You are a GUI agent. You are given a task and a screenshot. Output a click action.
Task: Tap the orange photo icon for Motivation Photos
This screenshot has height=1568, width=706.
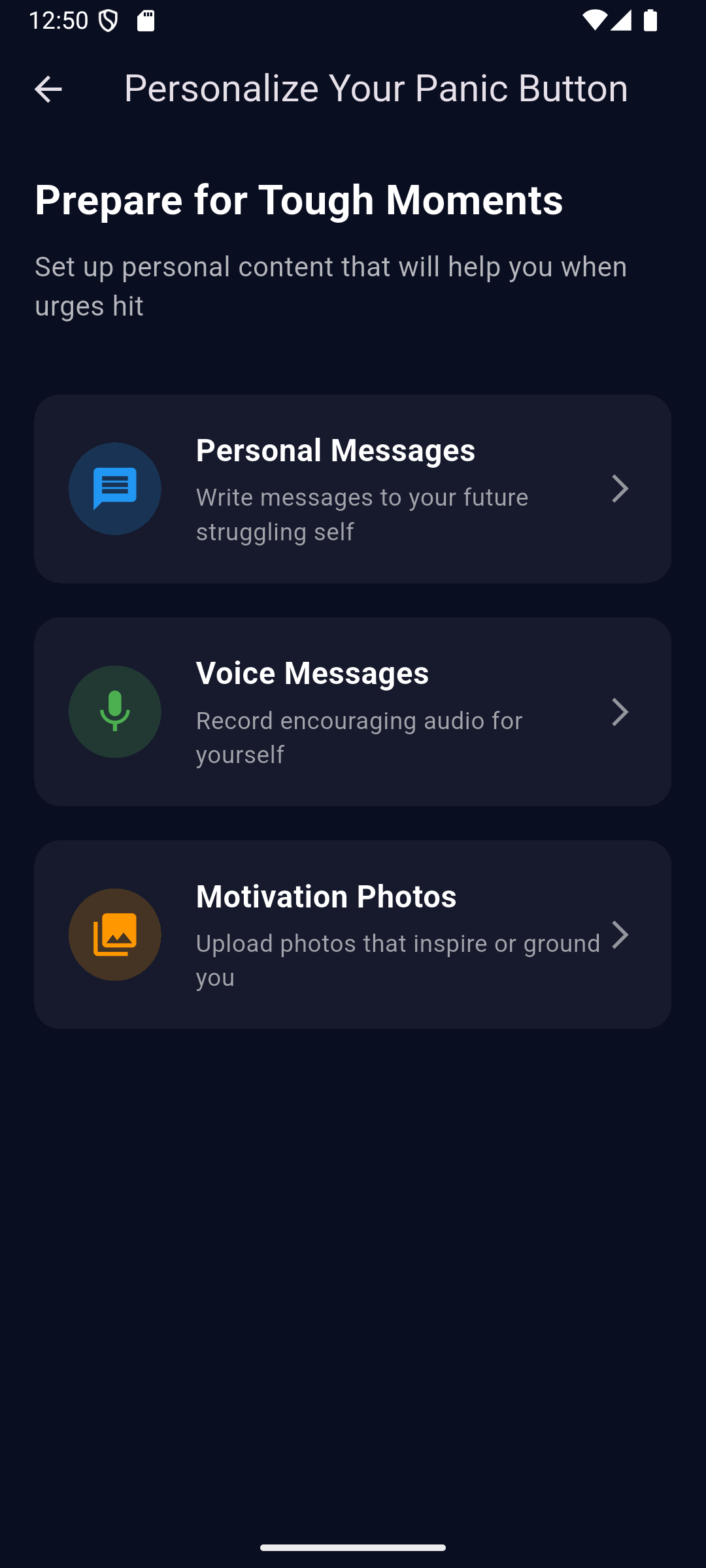pos(115,934)
